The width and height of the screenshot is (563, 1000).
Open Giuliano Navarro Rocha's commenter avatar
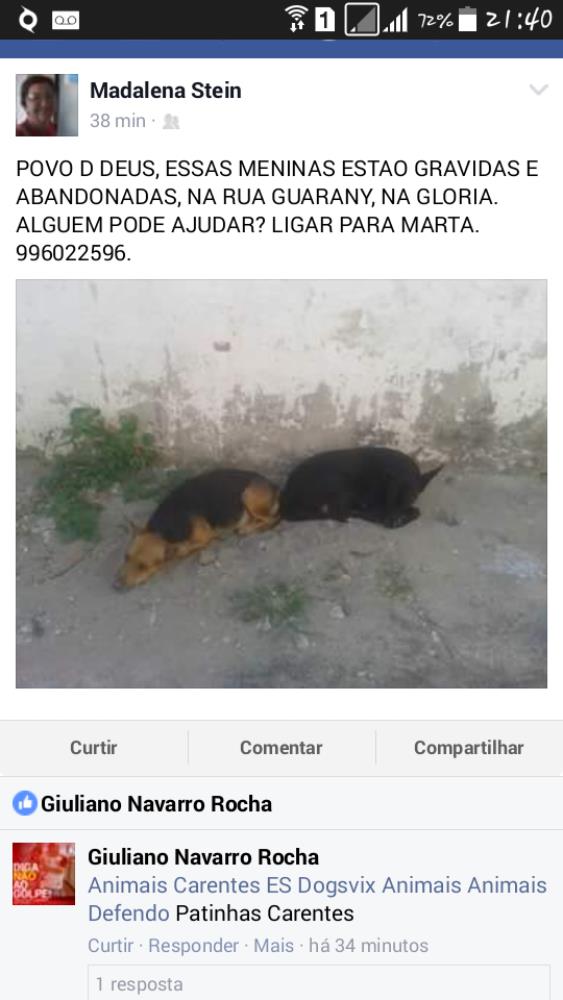pyautogui.click(x=43, y=874)
